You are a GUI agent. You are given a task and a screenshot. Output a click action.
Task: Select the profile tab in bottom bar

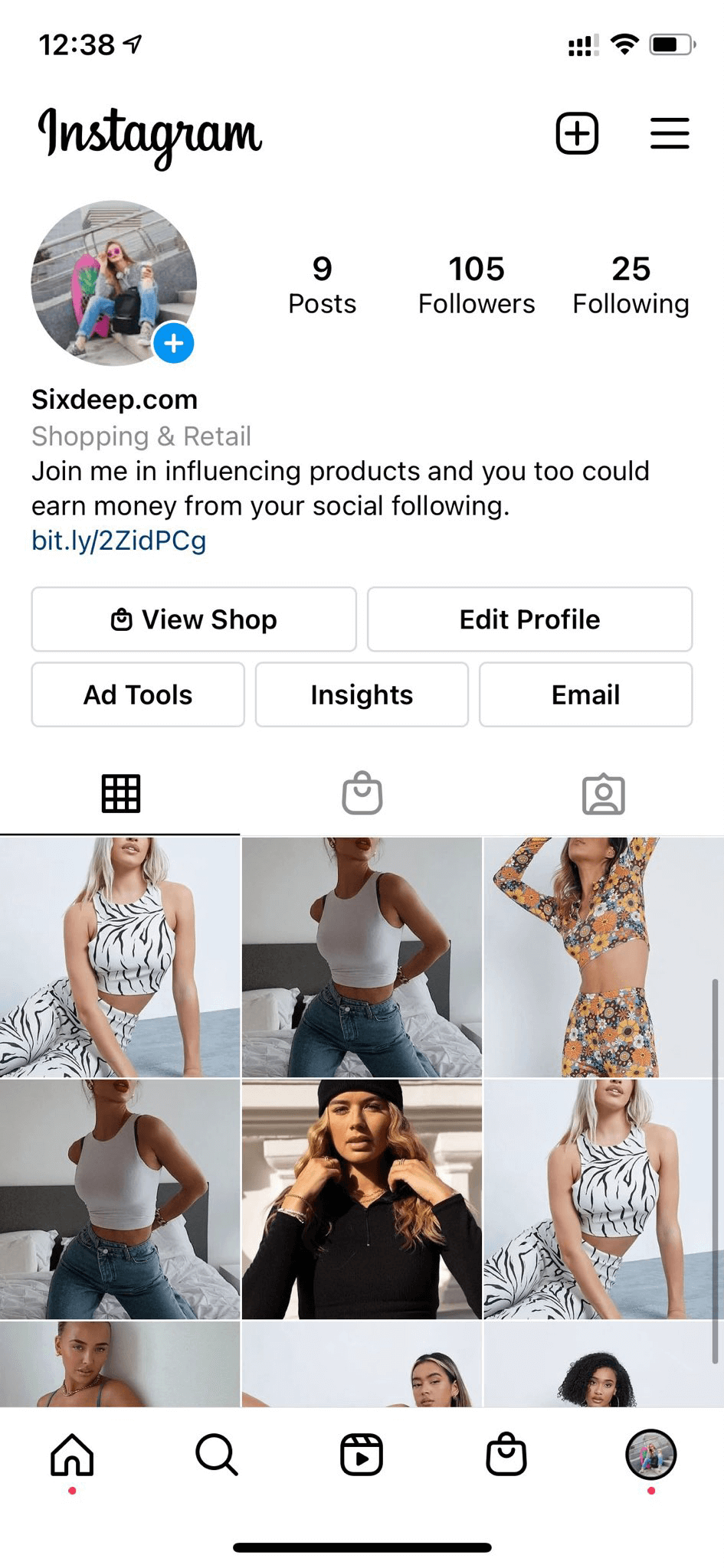click(650, 1455)
